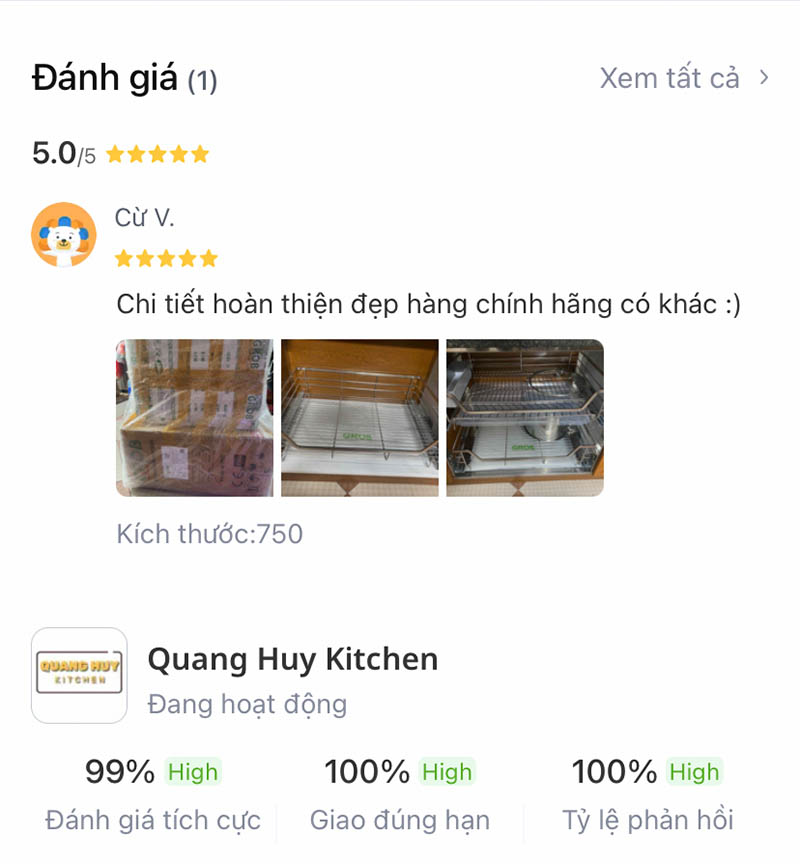Screen dimensions: 800x864
Task: Visit the Quang Huy Kitchen shop
Action: coord(292,660)
